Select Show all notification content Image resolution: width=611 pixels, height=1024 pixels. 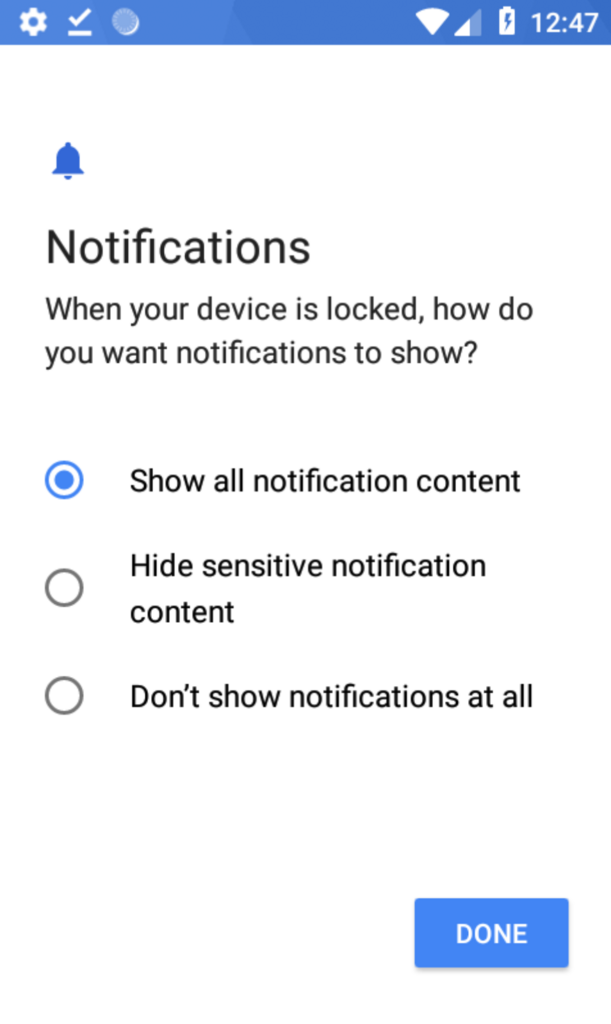[x=64, y=481]
